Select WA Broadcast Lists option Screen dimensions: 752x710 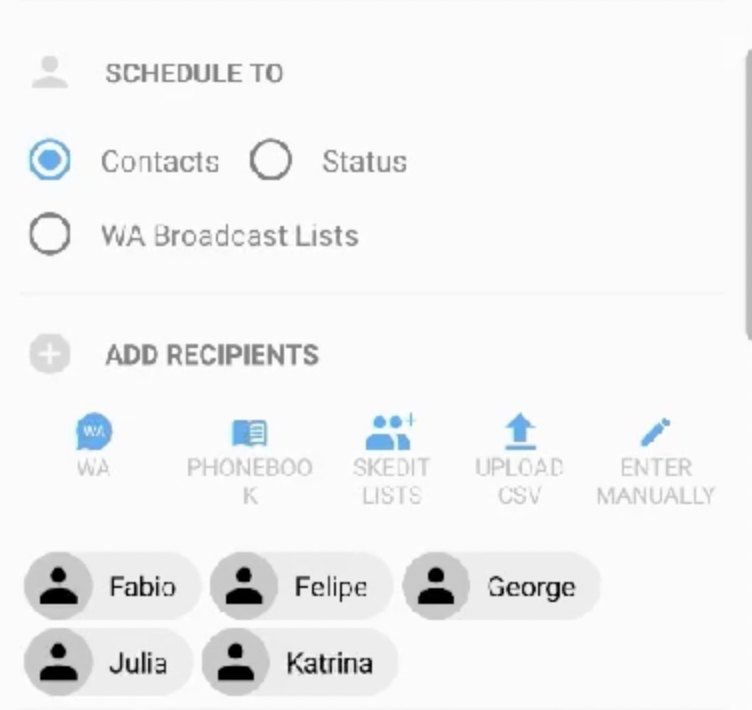click(50, 236)
